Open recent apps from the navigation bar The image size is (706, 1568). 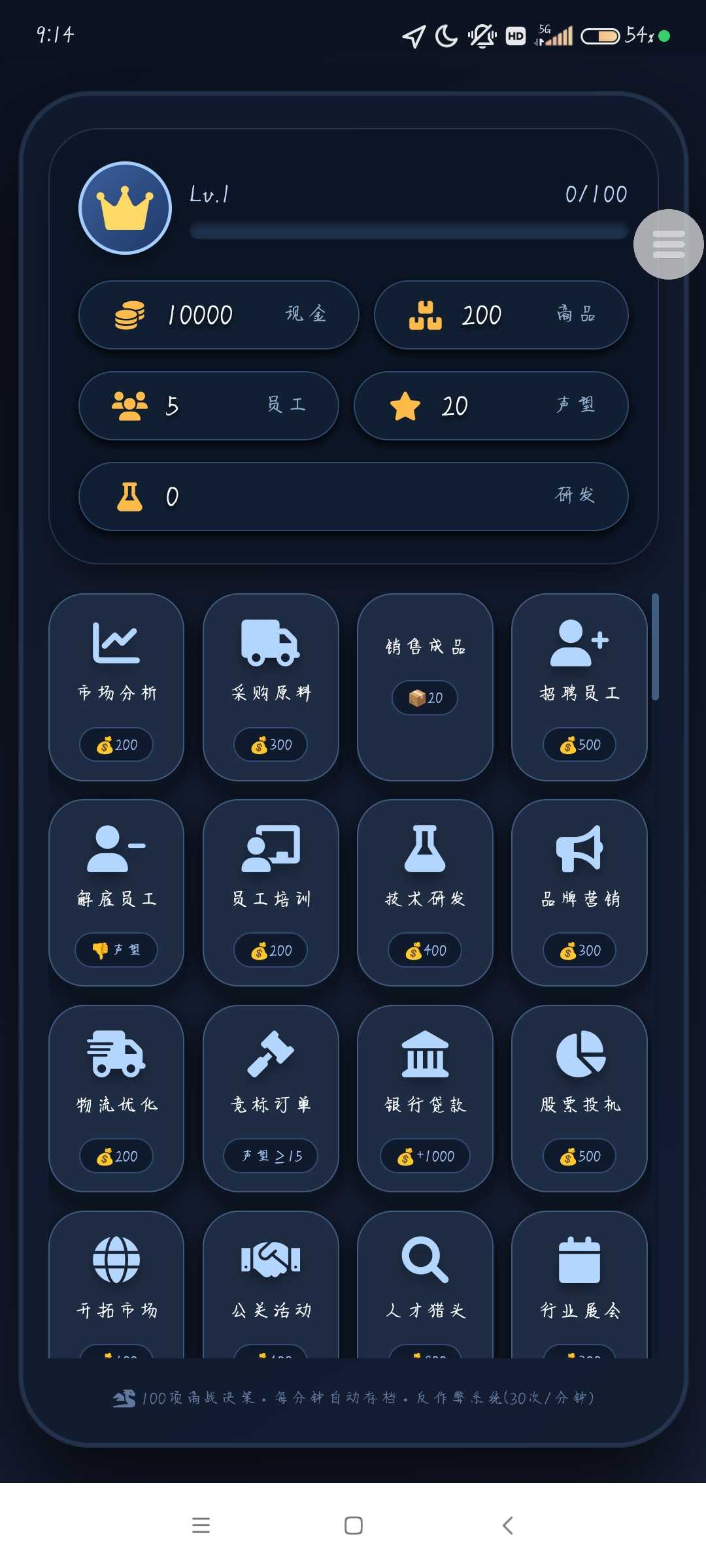[201, 1525]
